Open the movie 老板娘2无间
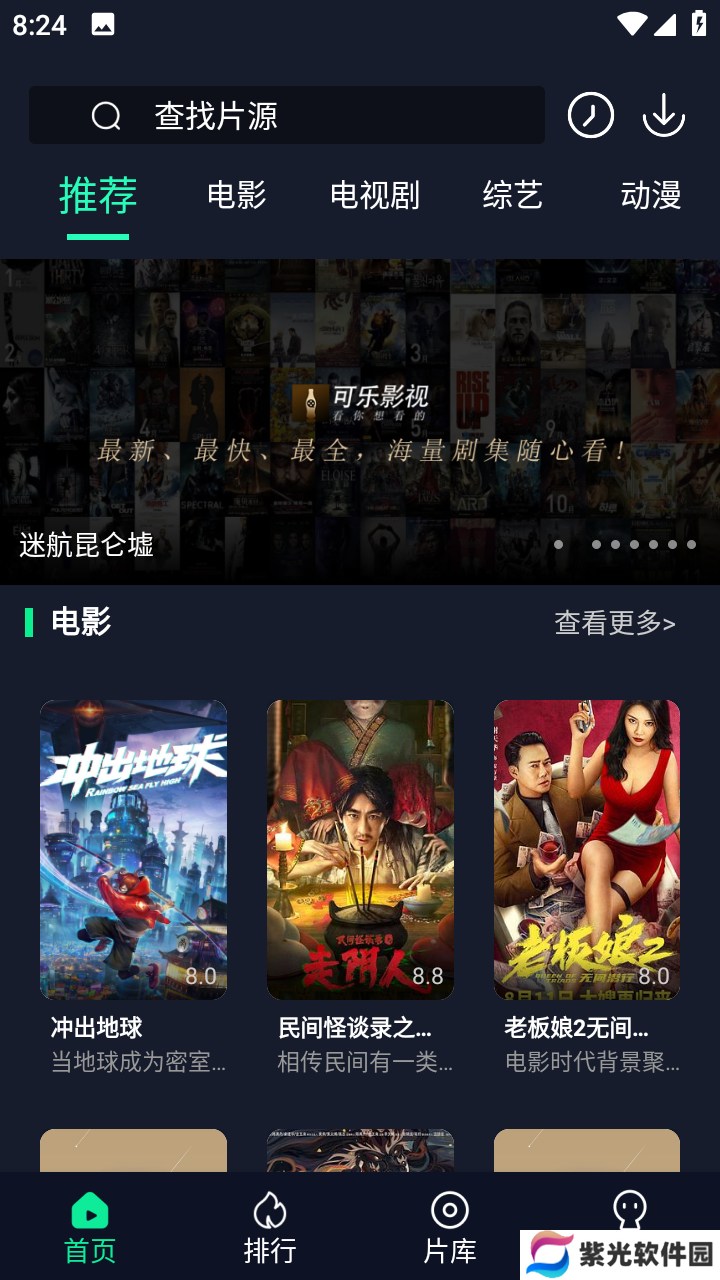The width and height of the screenshot is (720, 1280). [587, 849]
